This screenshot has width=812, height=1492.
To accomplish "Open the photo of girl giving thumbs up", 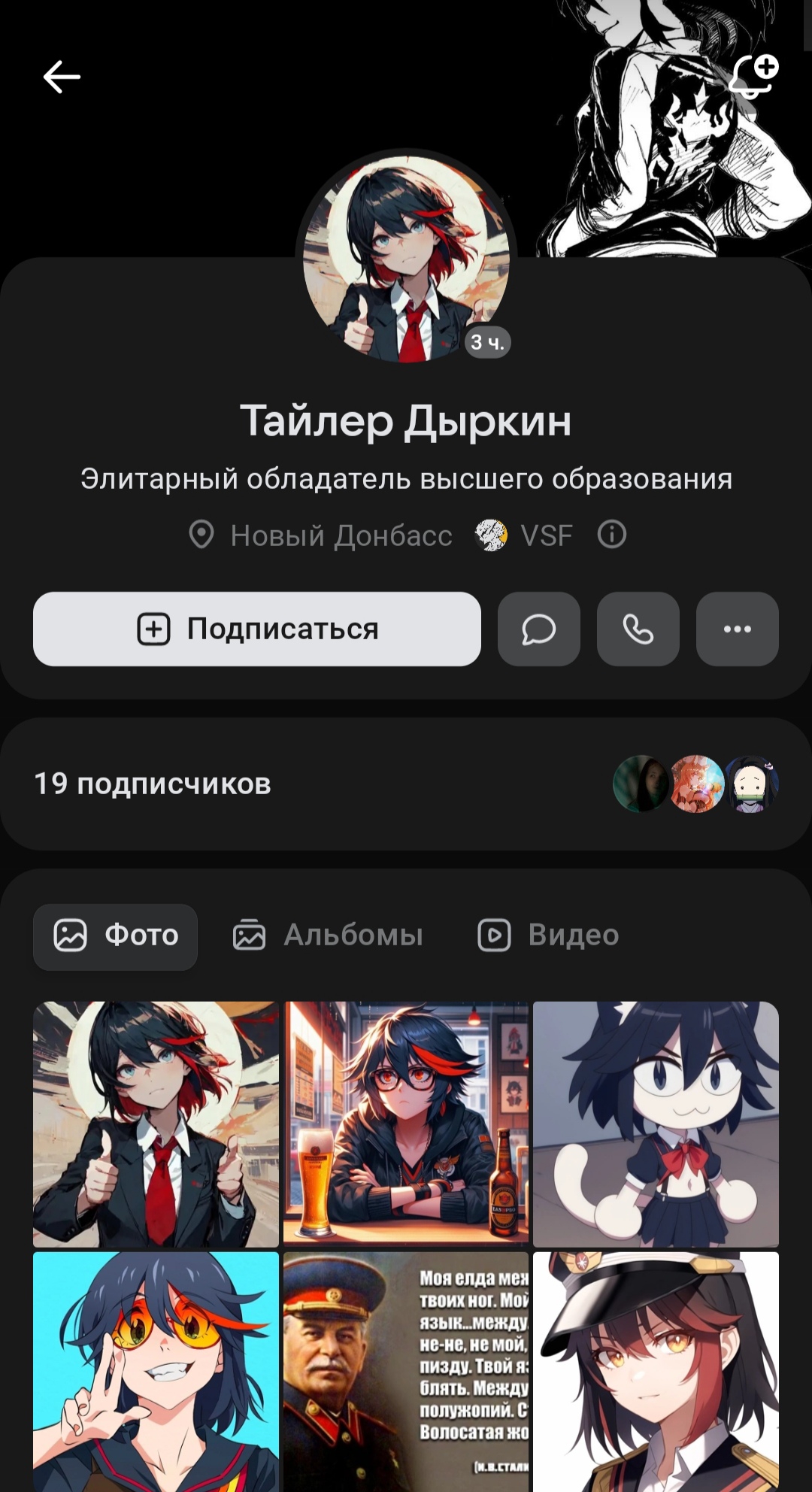I will point(156,1124).
